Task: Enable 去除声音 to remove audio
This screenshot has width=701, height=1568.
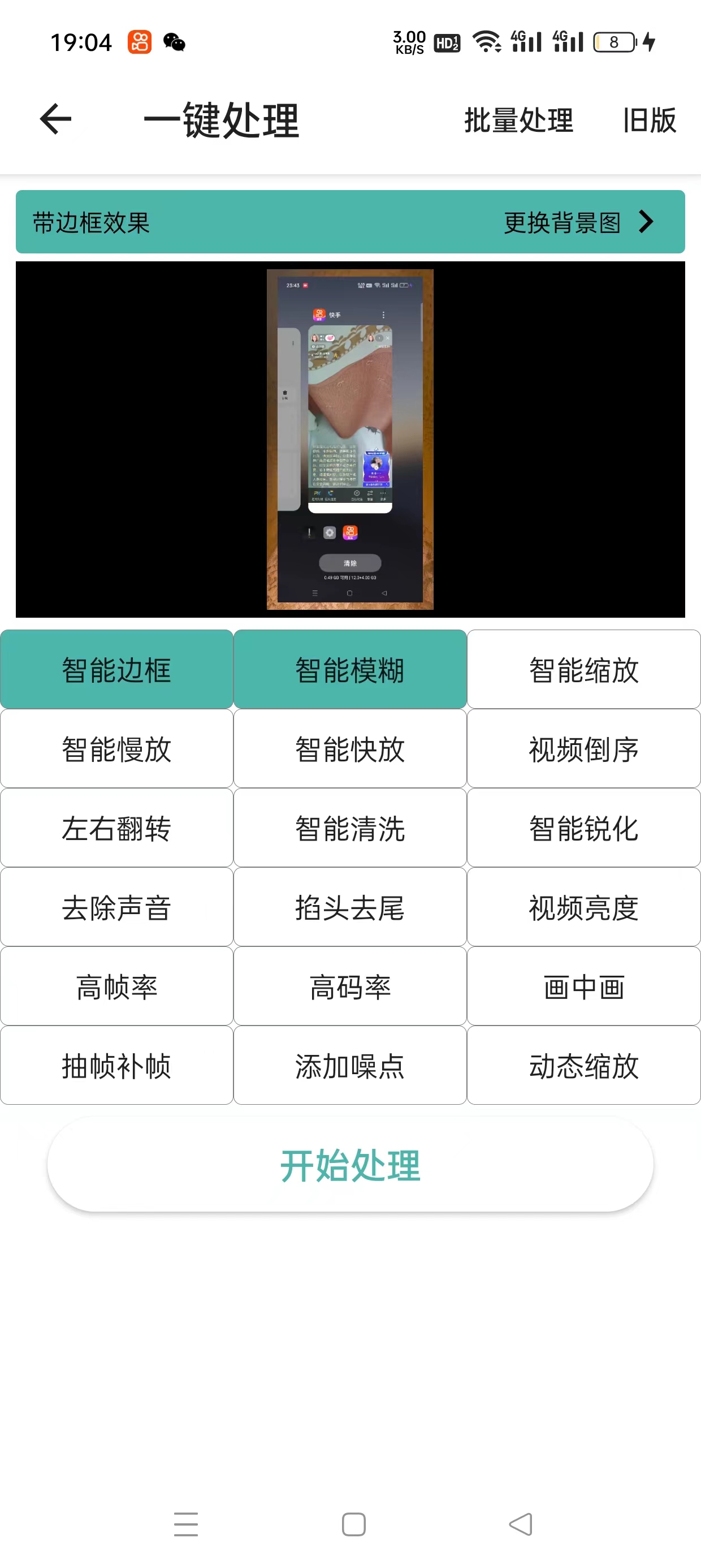Action: point(116,907)
